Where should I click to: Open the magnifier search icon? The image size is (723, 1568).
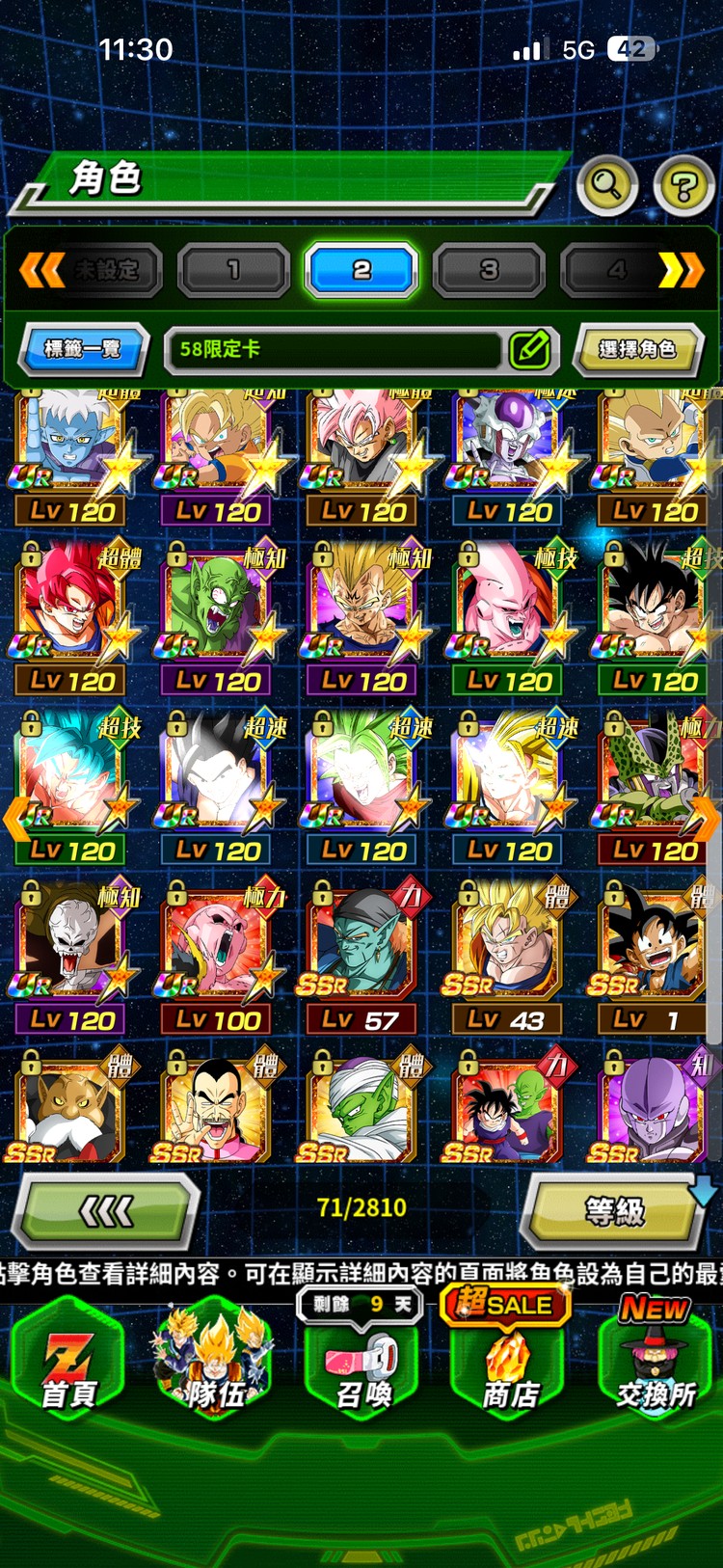click(606, 183)
